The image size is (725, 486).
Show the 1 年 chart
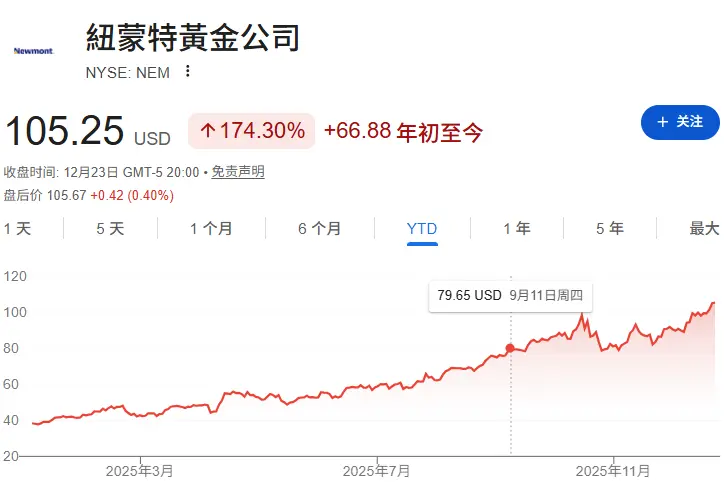(x=516, y=229)
